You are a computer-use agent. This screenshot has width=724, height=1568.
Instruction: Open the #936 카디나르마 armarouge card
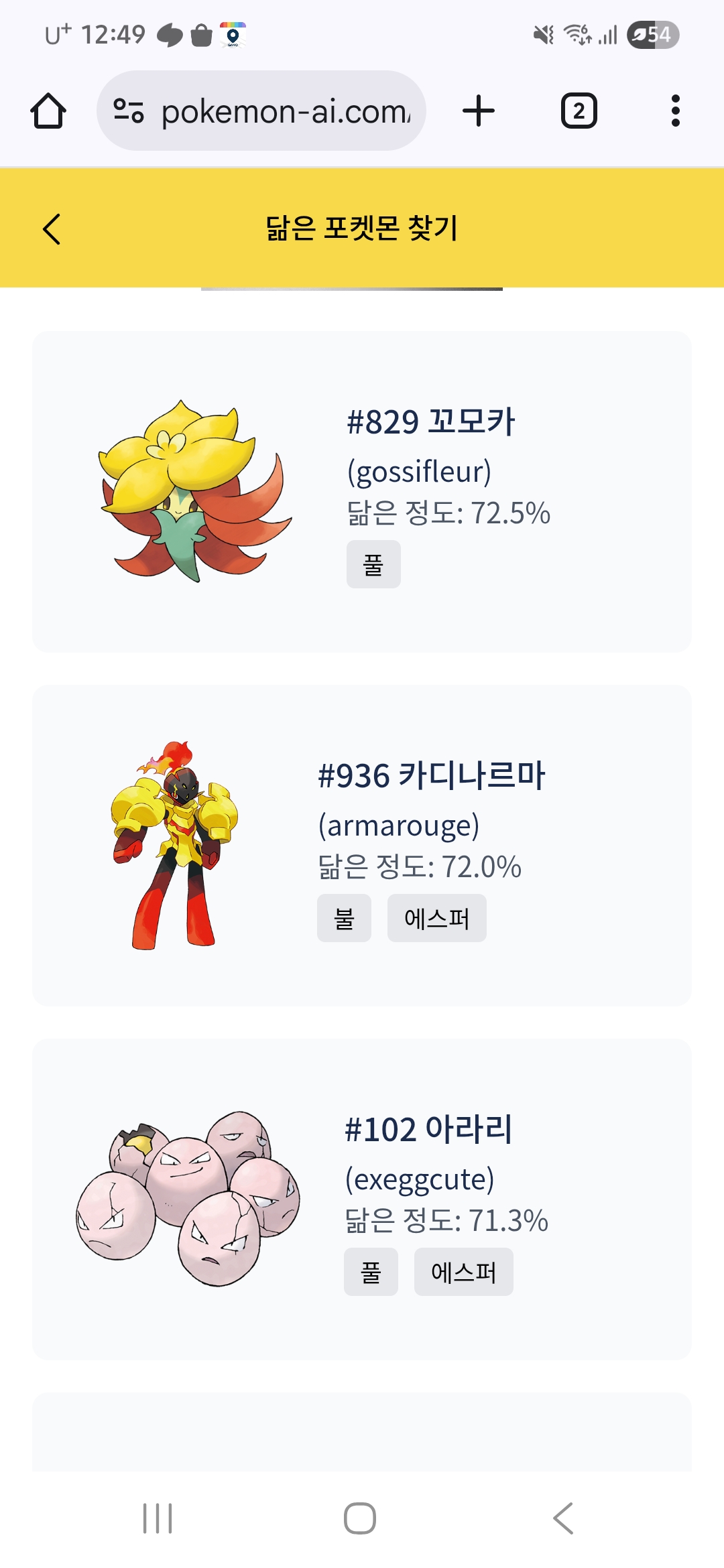pyautogui.click(x=362, y=845)
